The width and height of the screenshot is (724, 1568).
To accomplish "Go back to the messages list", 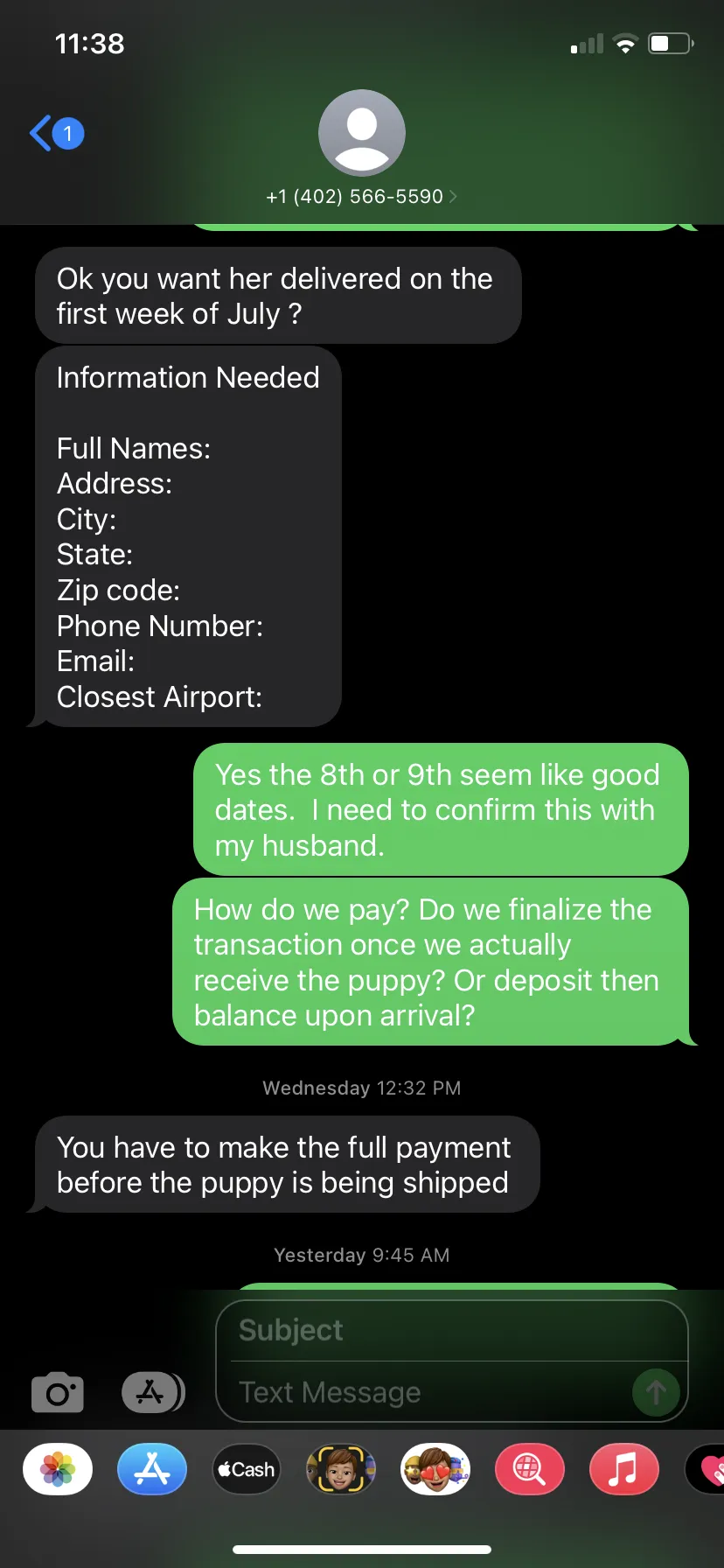I will point(56,134).
